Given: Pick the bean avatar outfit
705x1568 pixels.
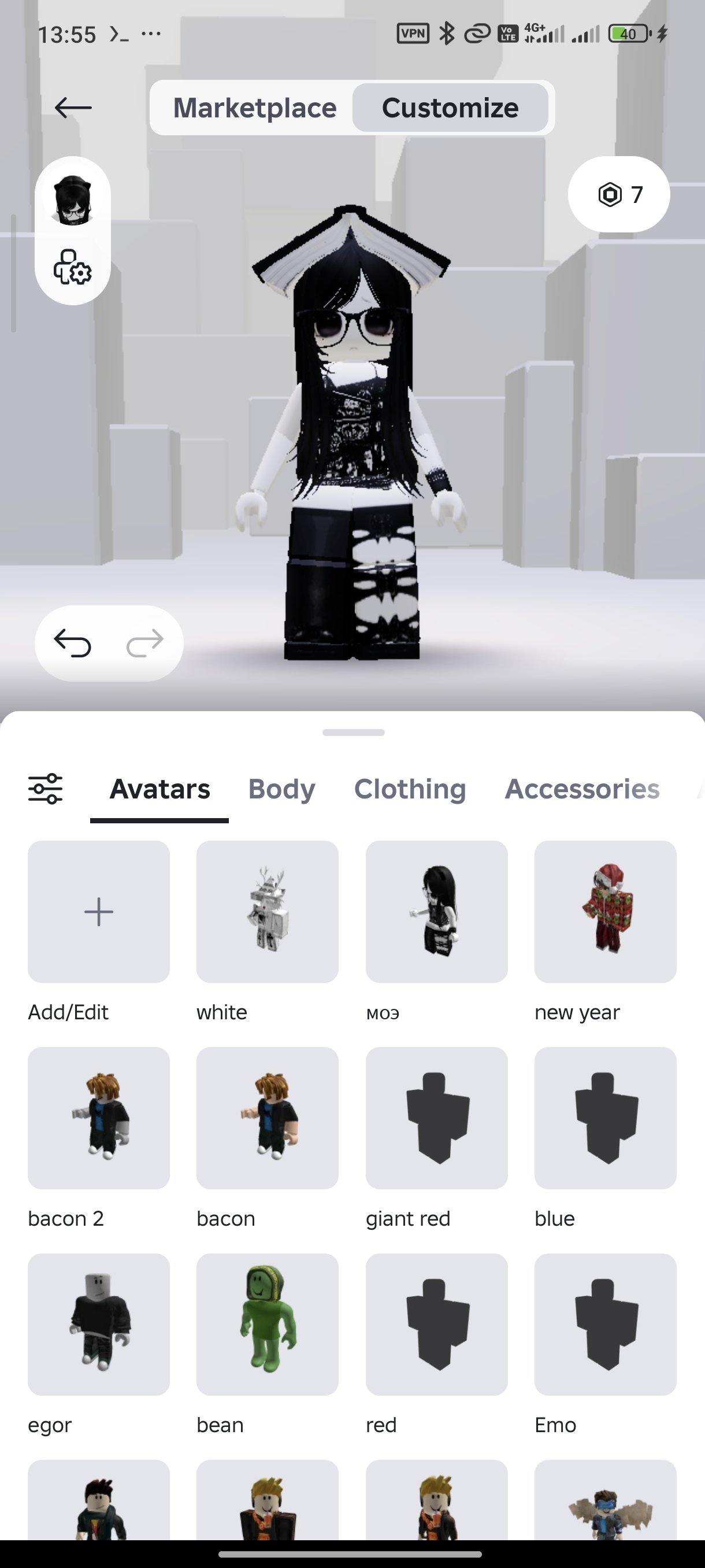Looking at the screenshot, I should [x=267, y=1324].
